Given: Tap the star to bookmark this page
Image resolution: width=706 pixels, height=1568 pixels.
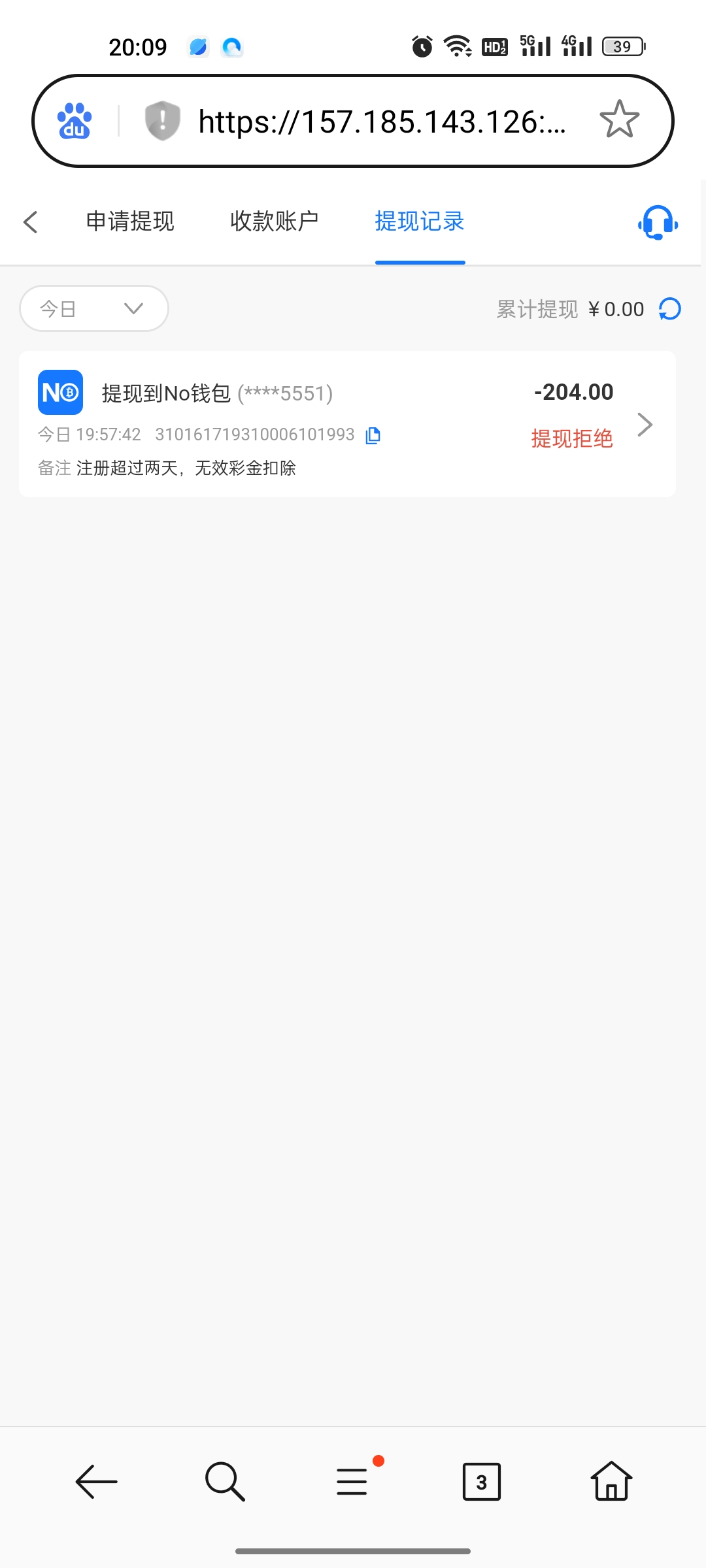Looking at the screenshot, I should 620,120.
